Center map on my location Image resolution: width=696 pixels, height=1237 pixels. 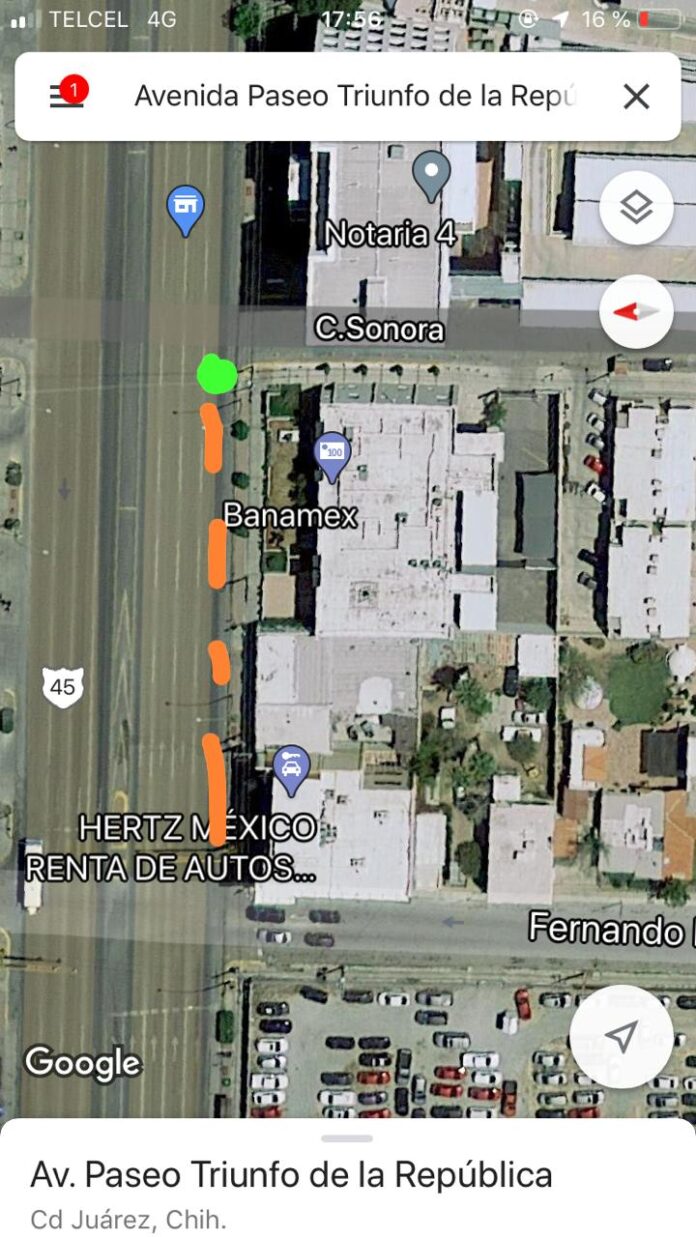pos(621,1037)
